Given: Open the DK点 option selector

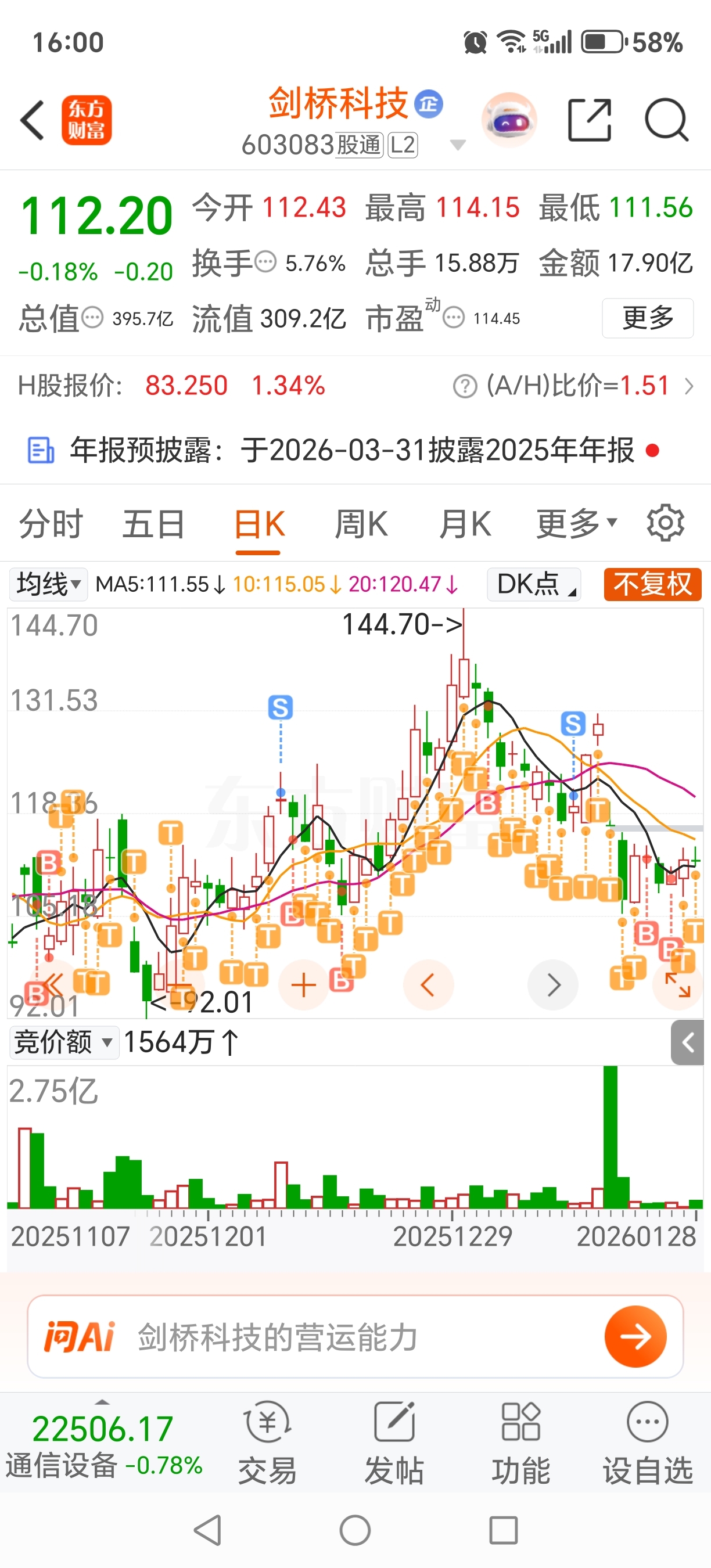Looking at the screenshot, I should [534, 584].
